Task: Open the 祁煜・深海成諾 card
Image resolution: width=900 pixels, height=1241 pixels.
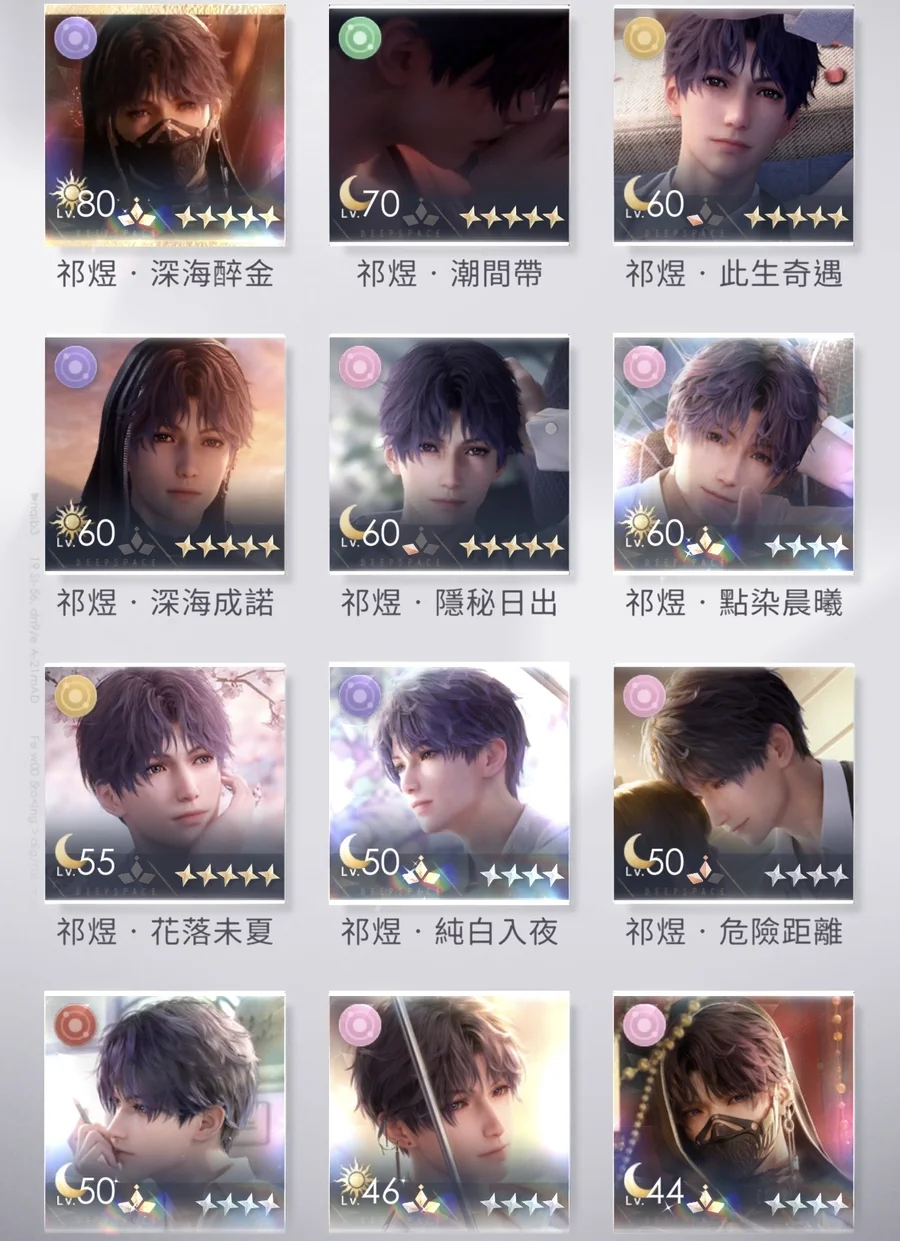Action: click(165, 453)
